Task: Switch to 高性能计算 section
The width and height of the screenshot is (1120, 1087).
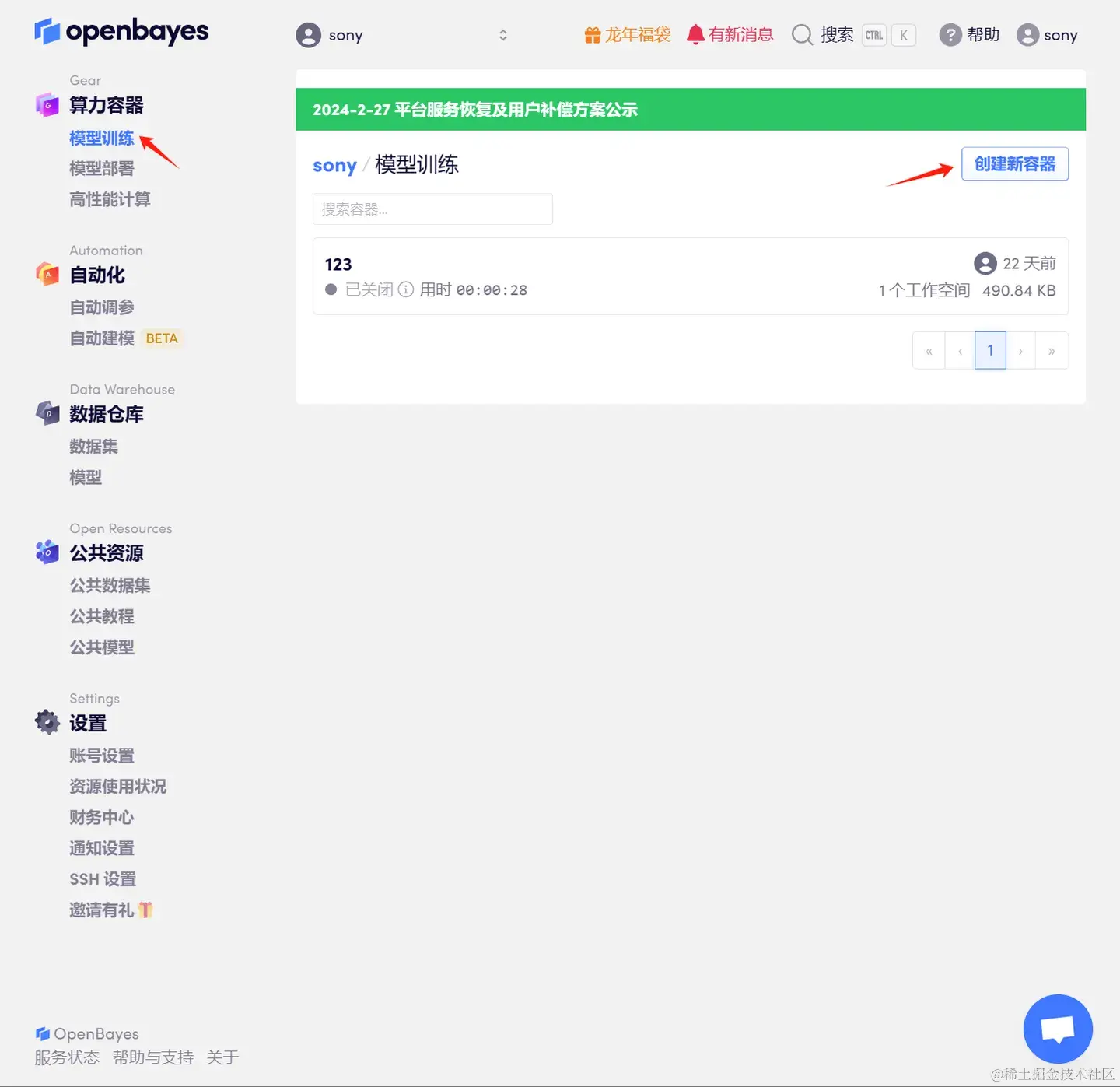Action: tap(110, 199)
